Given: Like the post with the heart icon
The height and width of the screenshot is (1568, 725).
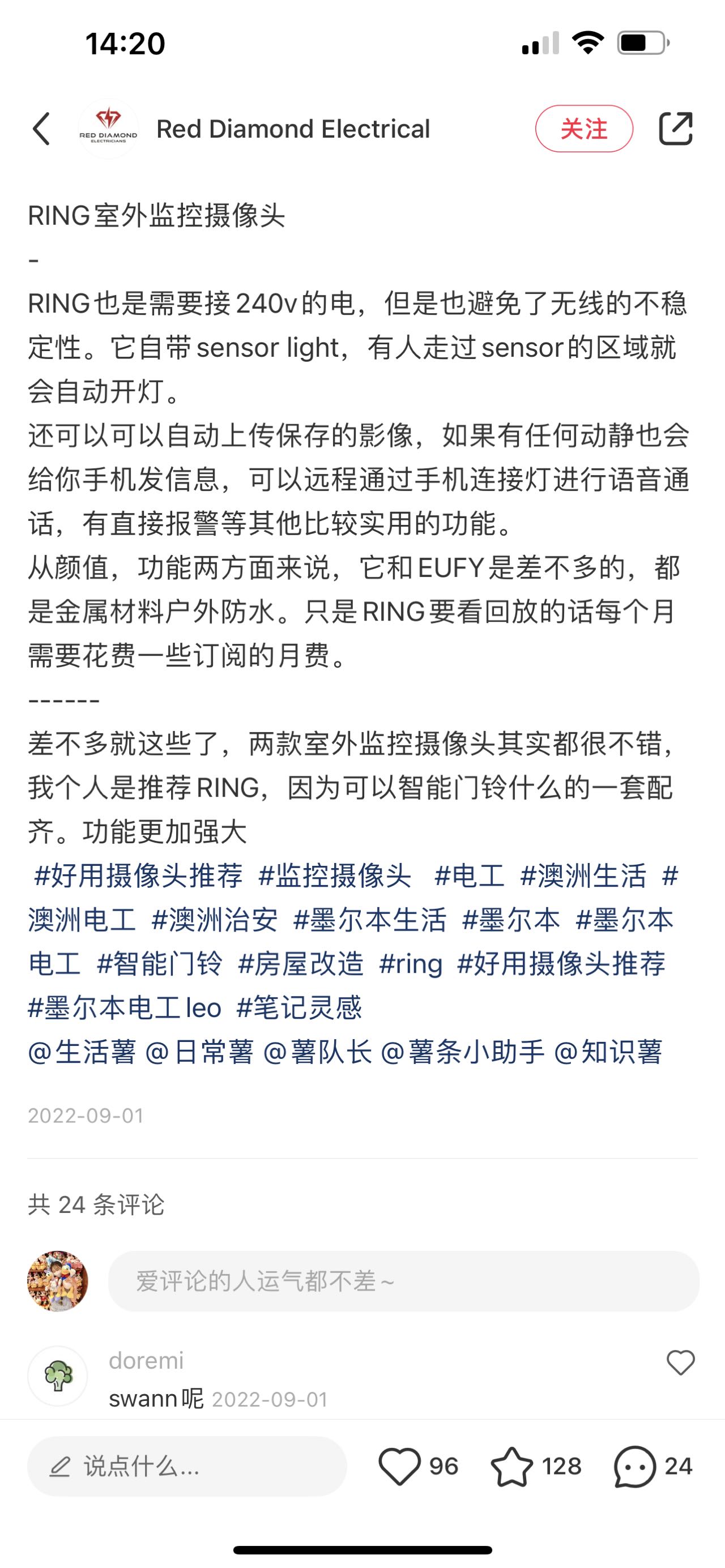Looking at the screenshot, I should (x=400, y=1466).
